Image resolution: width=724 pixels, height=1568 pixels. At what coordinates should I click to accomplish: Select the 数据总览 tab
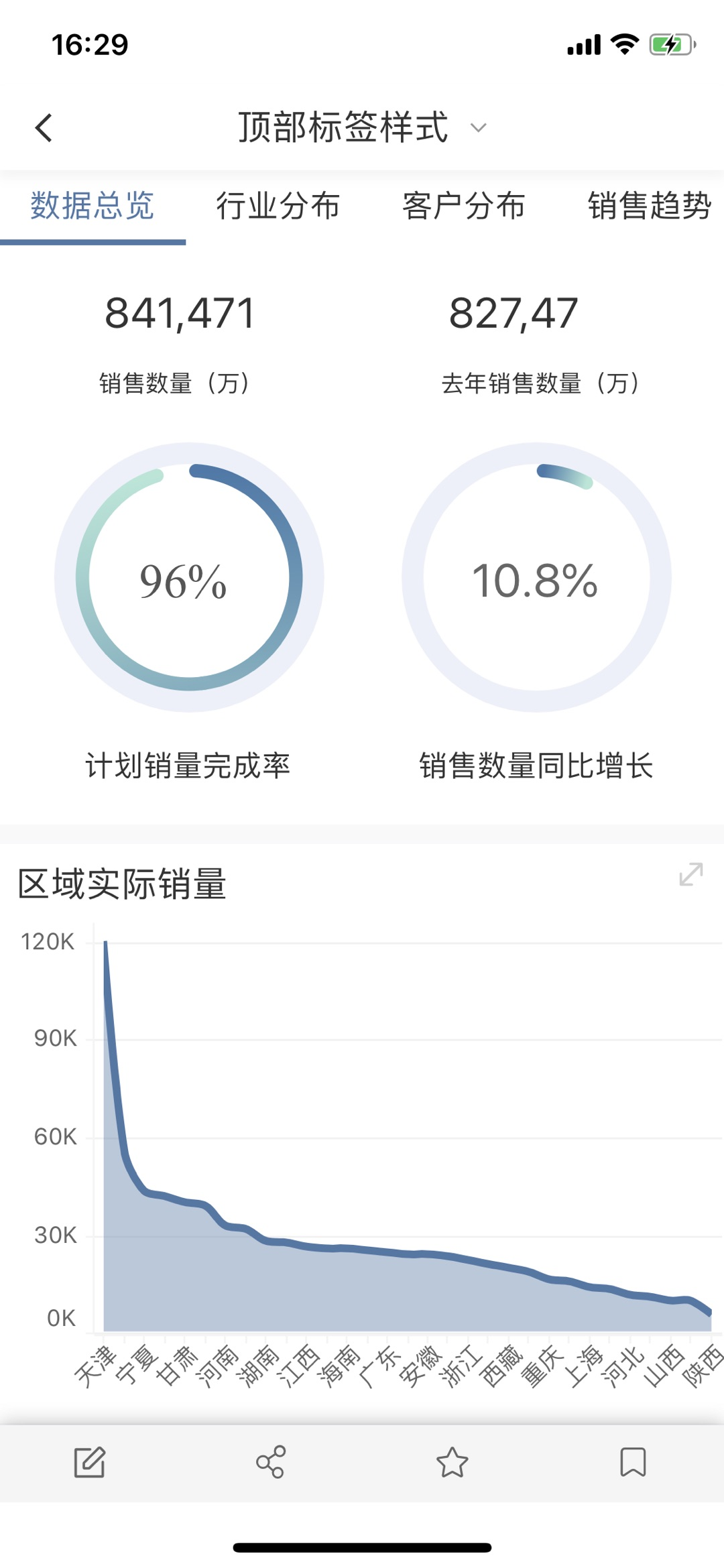[x=93, y=206]
